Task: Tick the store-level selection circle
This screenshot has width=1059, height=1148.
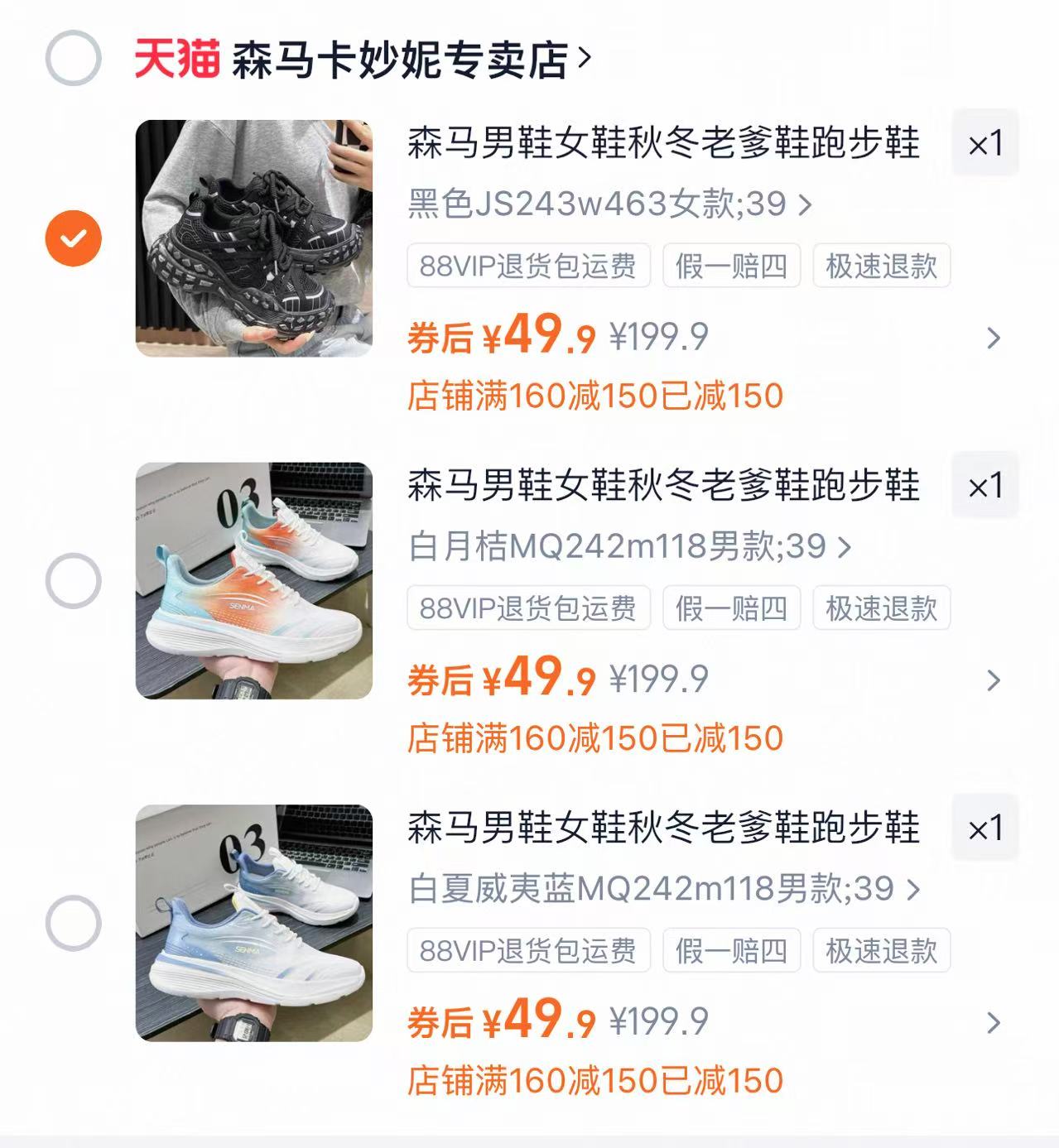Action: point(73,59)
